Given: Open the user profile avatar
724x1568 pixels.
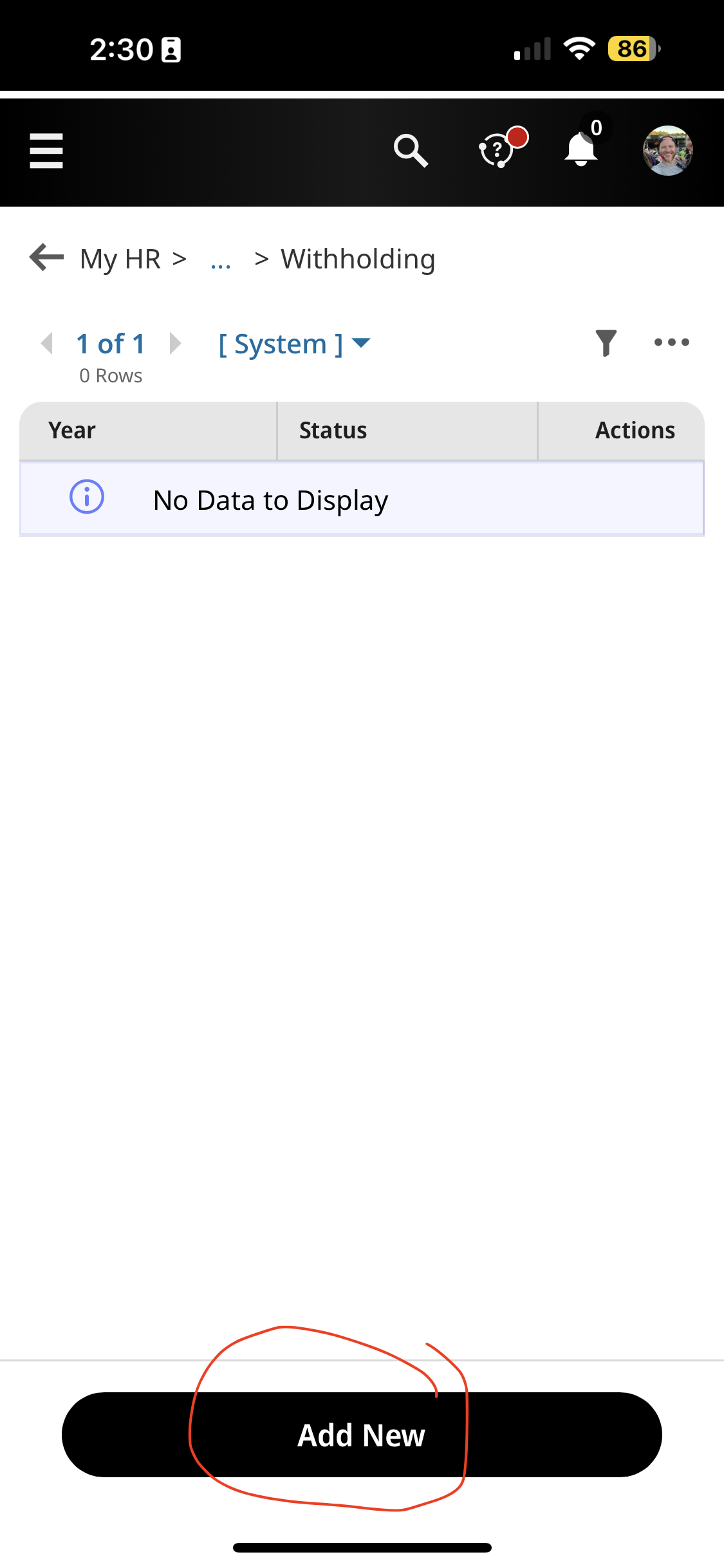Looking at the screenshot, I should tap(667, 151).
